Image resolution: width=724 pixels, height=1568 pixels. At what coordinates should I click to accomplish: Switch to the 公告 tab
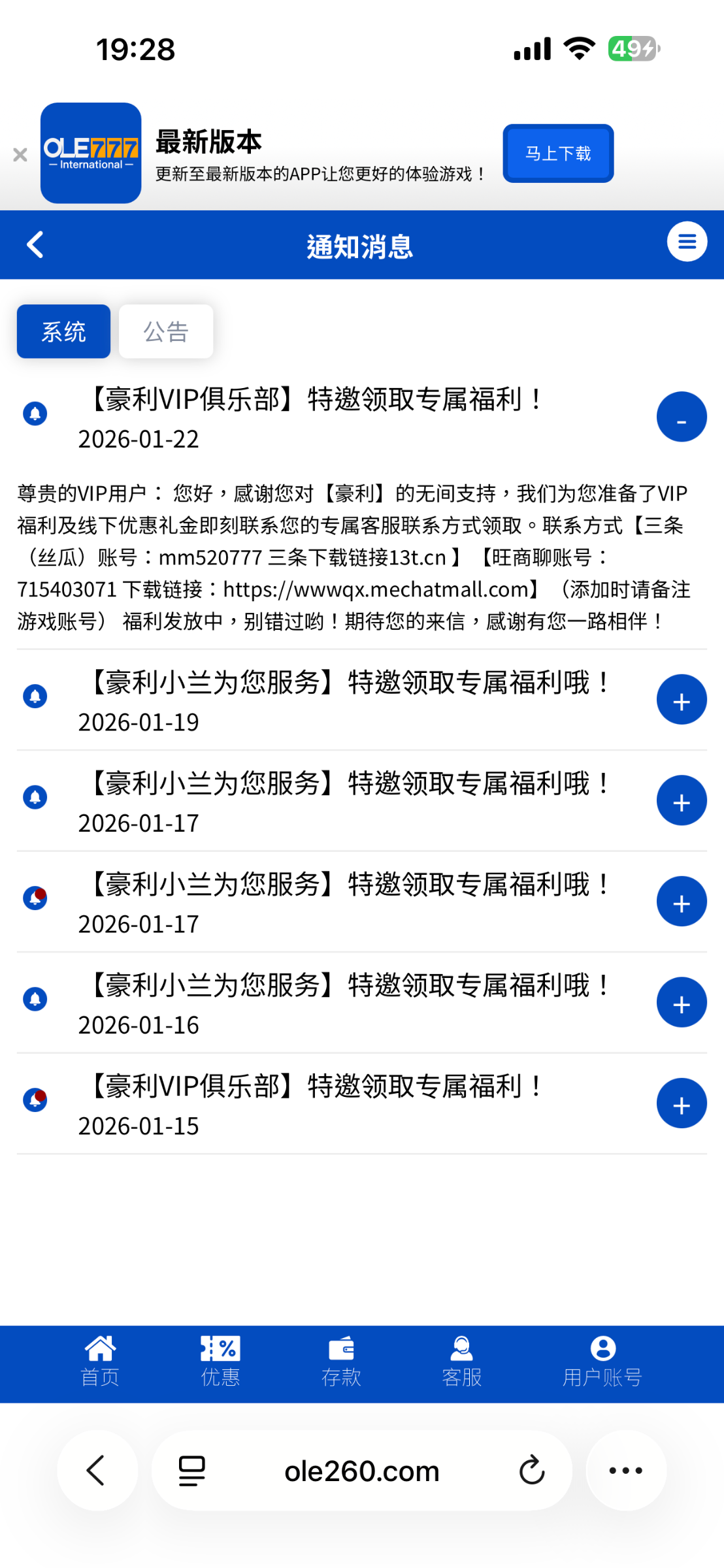(x=166, y=331)
